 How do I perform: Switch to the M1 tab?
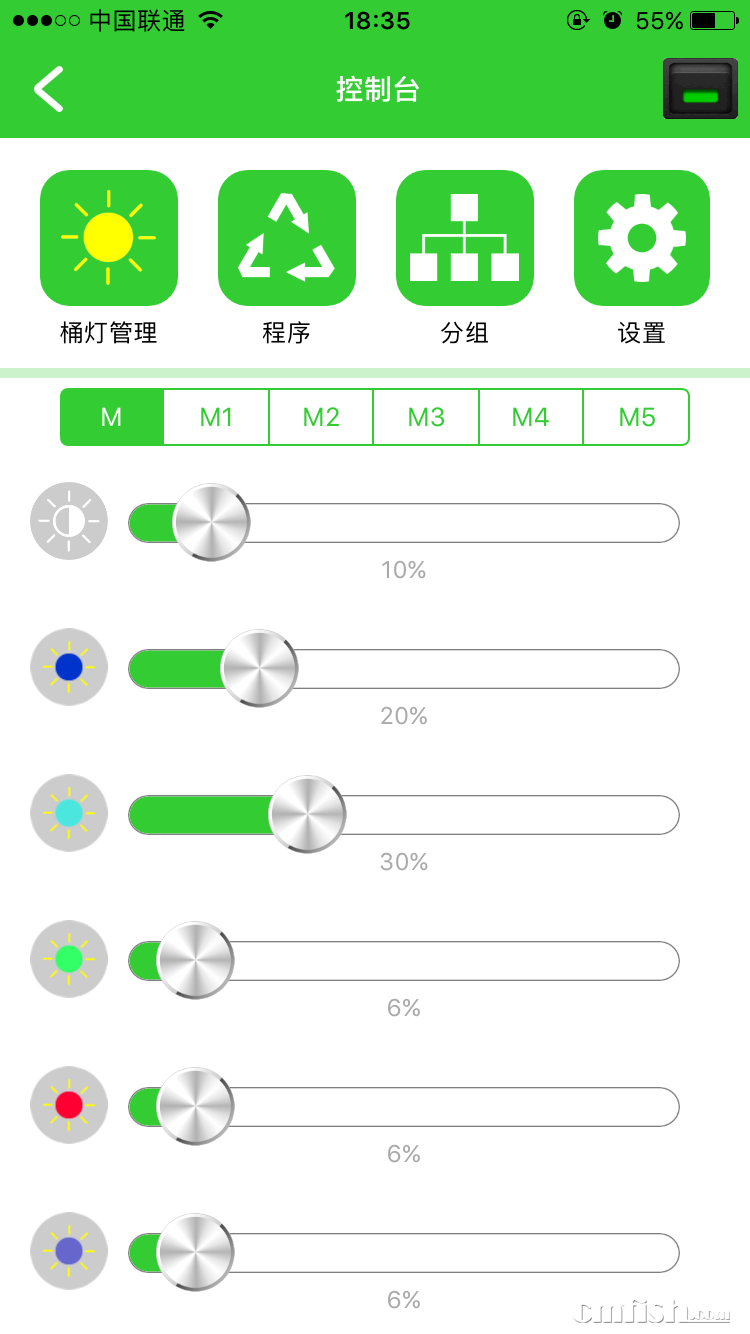tap(215, 417)
